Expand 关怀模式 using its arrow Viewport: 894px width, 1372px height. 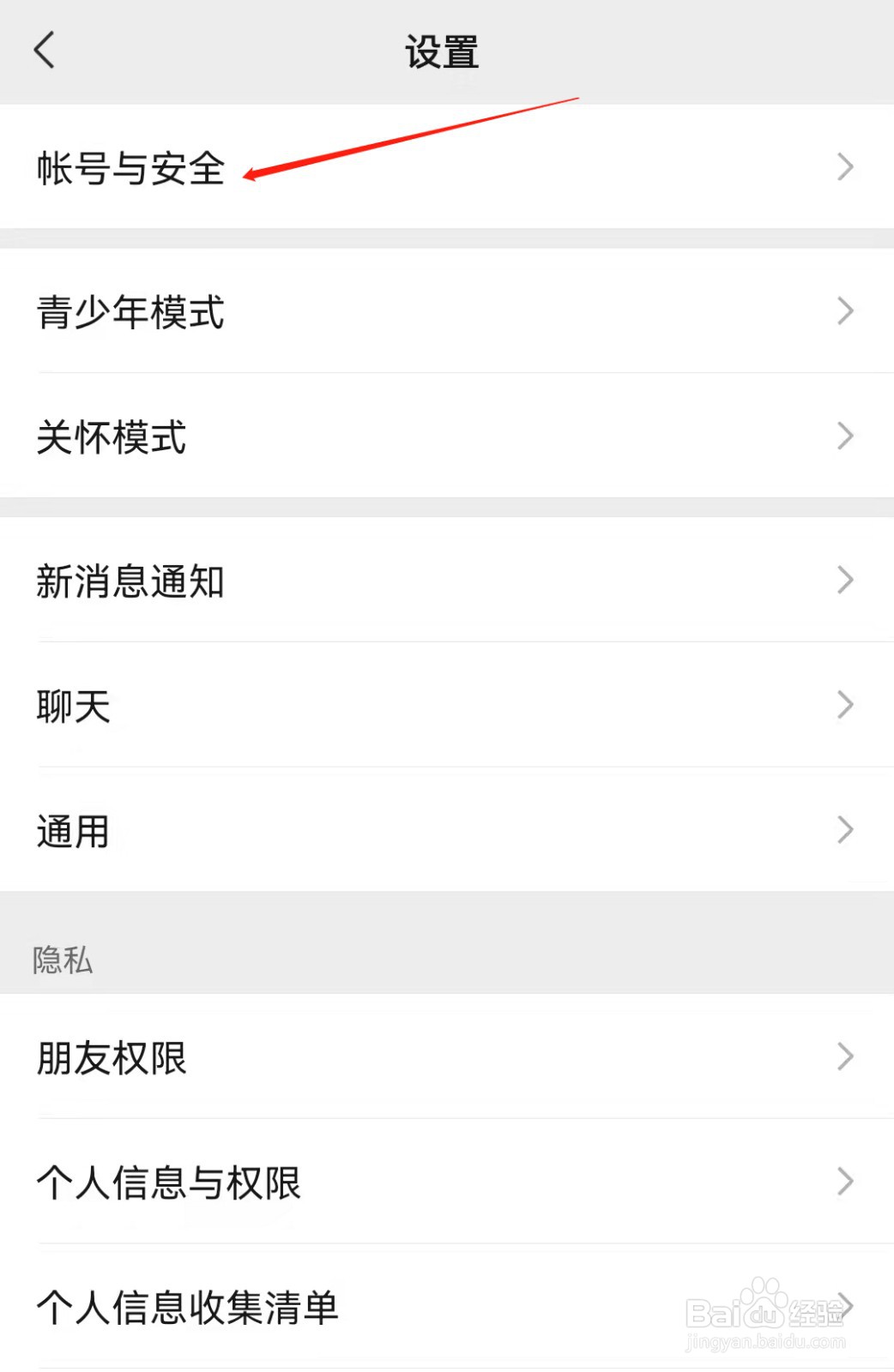coord(845,437)
